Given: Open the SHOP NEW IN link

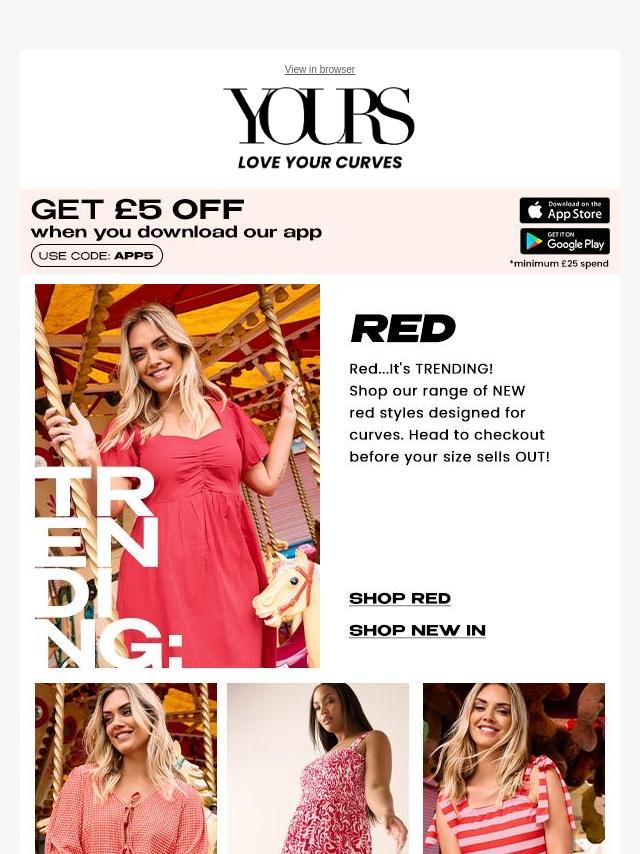Looking at the screenshot, I should [x=417, y=630].
